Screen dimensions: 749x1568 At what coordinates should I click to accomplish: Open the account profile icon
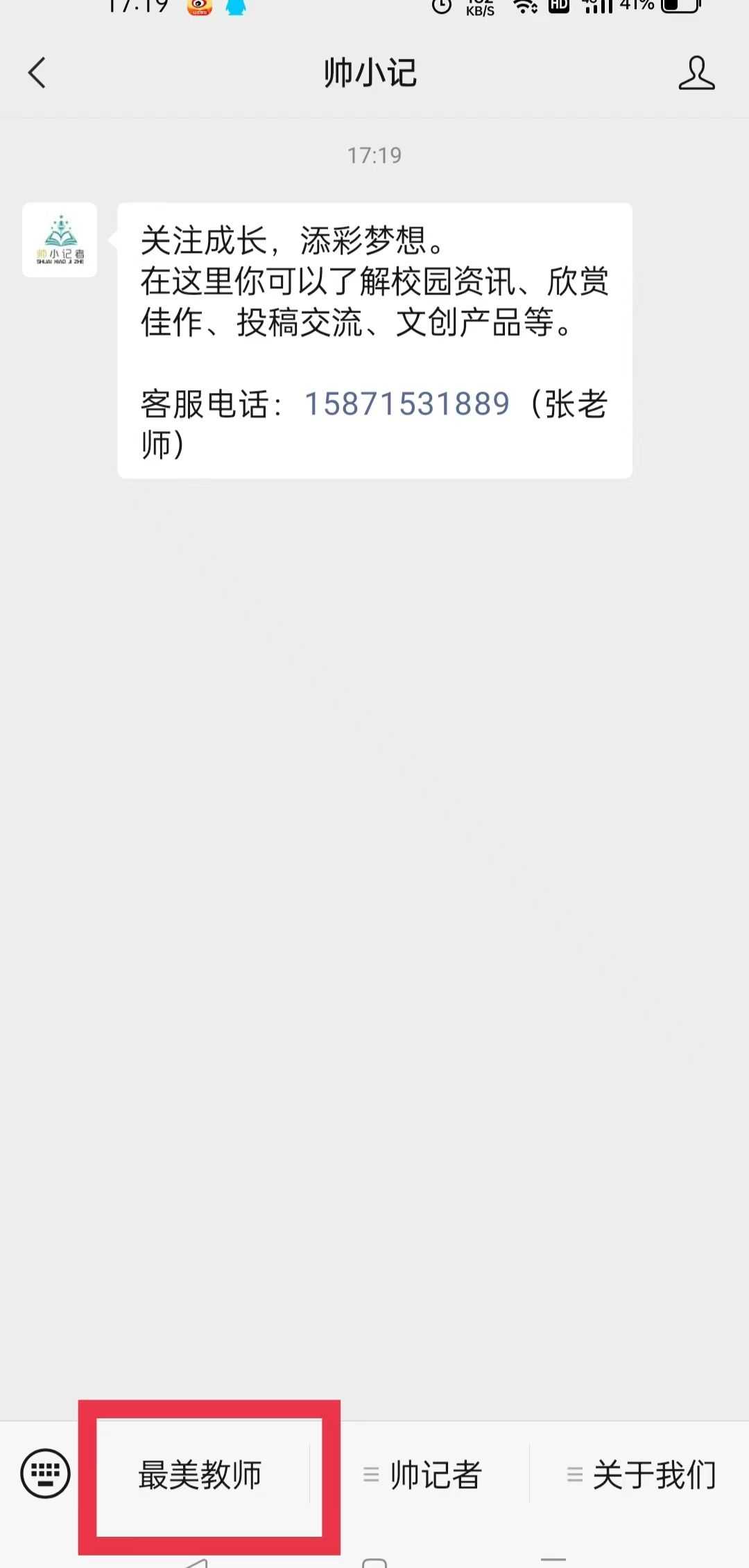(696, 73)
